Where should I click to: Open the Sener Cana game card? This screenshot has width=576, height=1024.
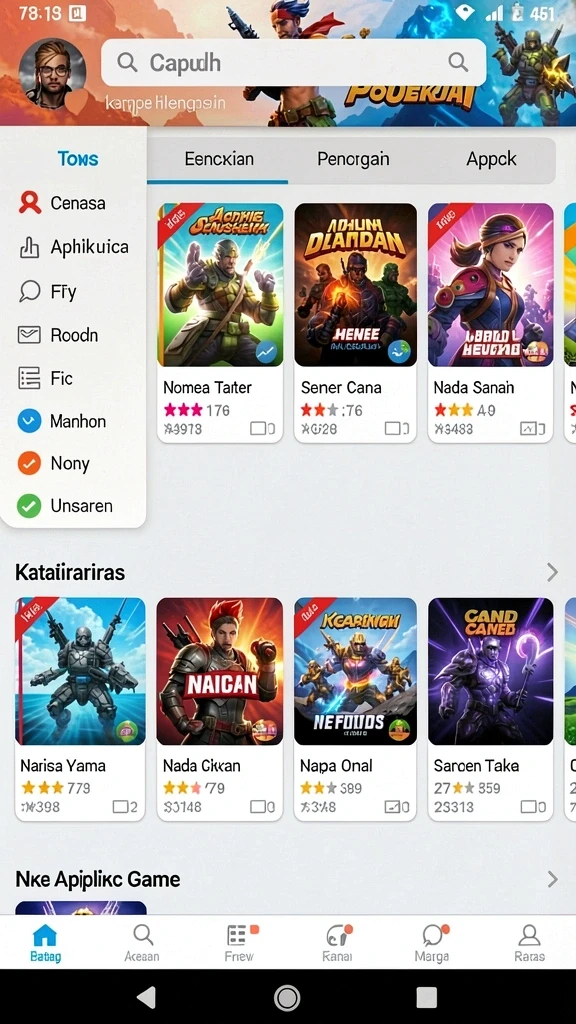pyautogui.click(x=355, y=323)
